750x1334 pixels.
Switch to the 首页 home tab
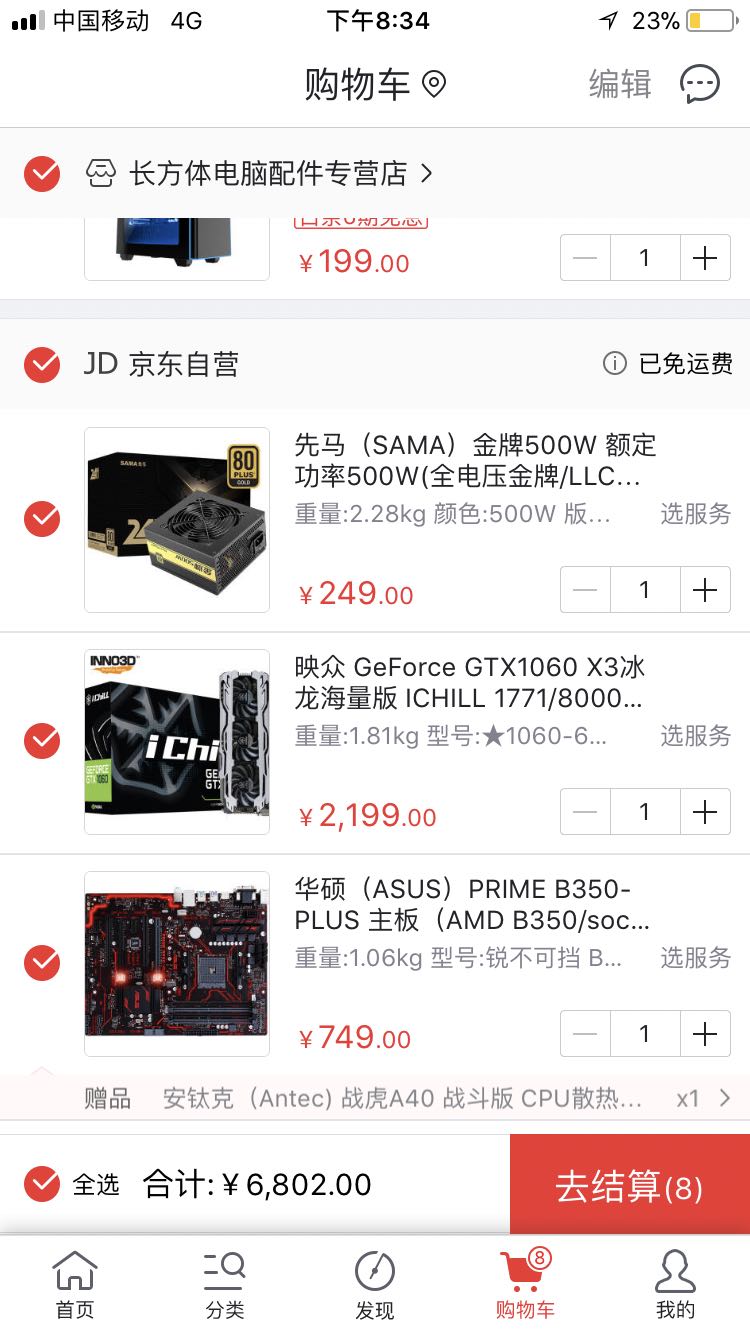tap(75, 1285)
